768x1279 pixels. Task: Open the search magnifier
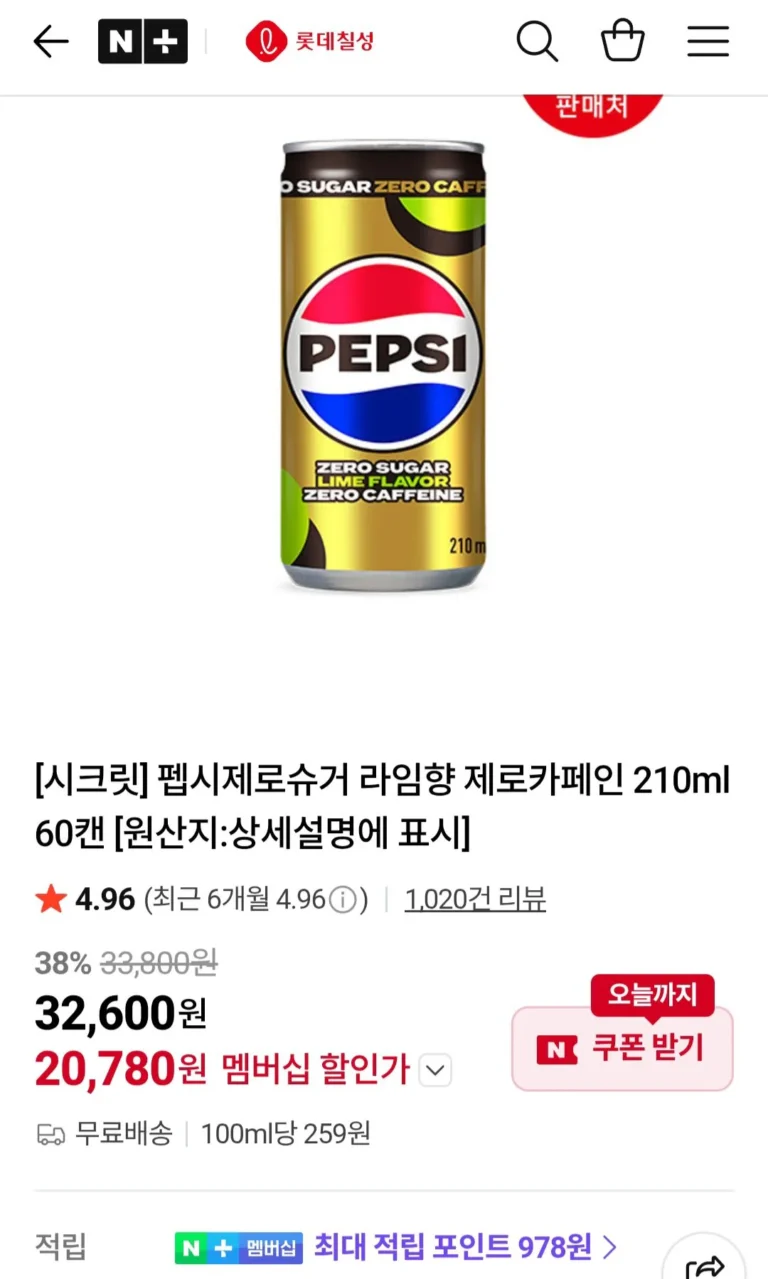click(x=537, y=42)
